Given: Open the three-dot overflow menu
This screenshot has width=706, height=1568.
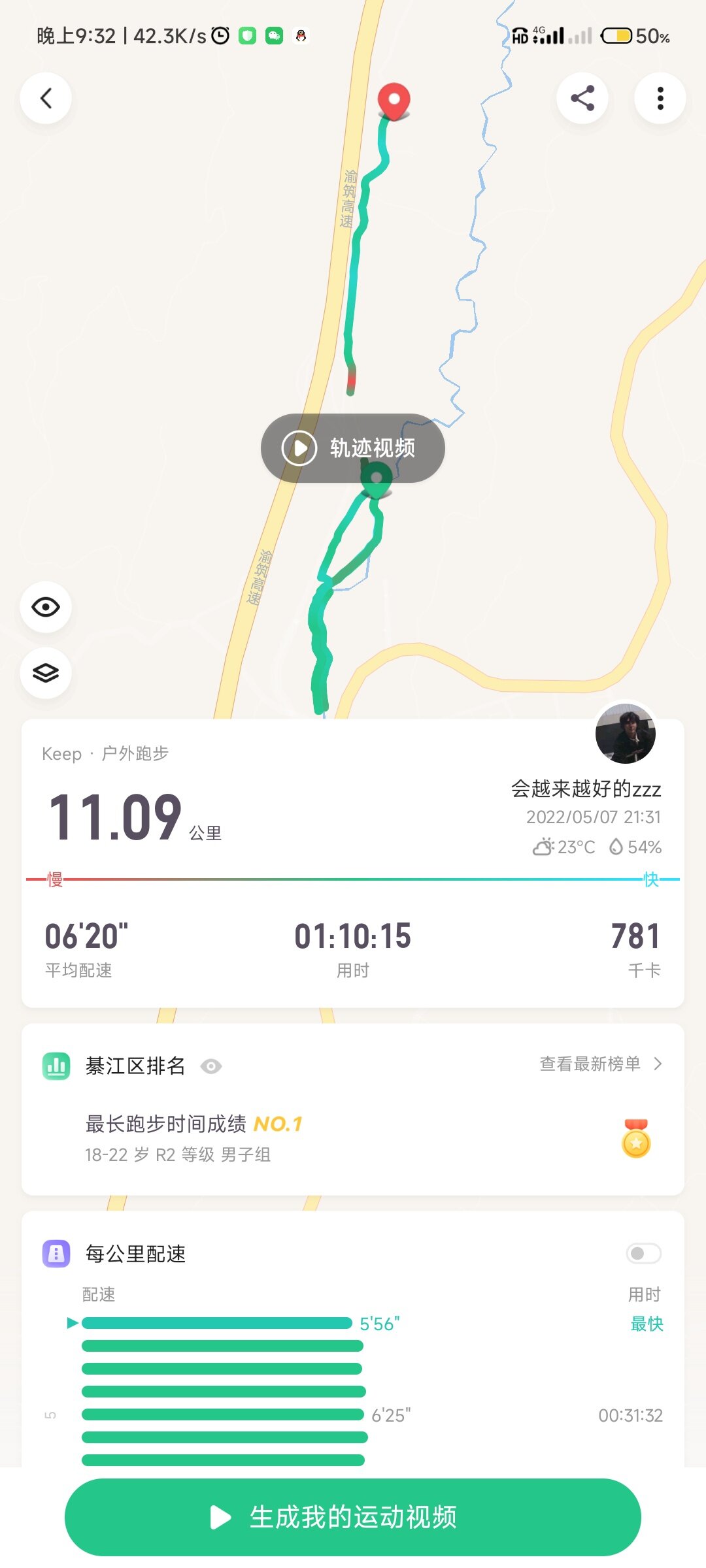Looking at the screenshot, I should pos(660,99).
